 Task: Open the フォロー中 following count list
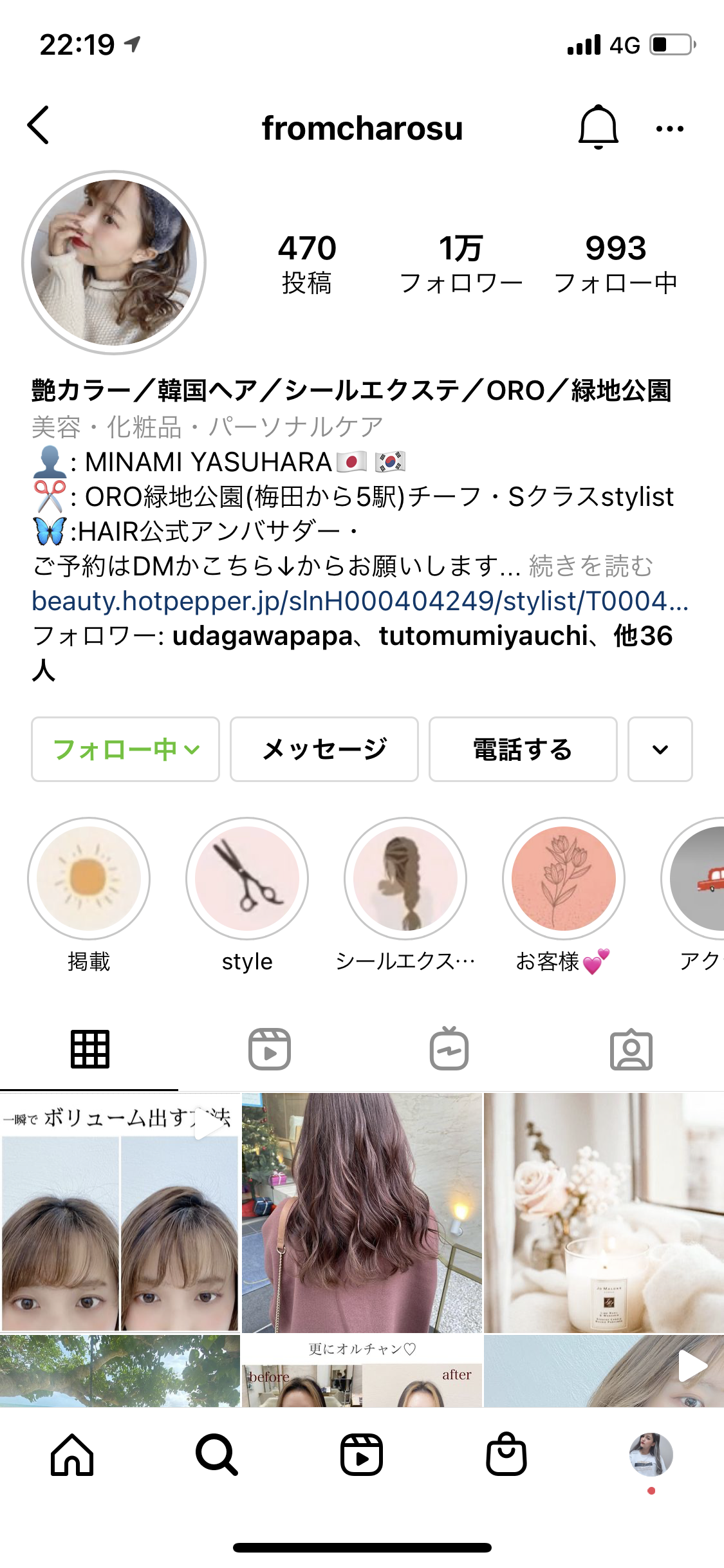[x=615, y=264]
